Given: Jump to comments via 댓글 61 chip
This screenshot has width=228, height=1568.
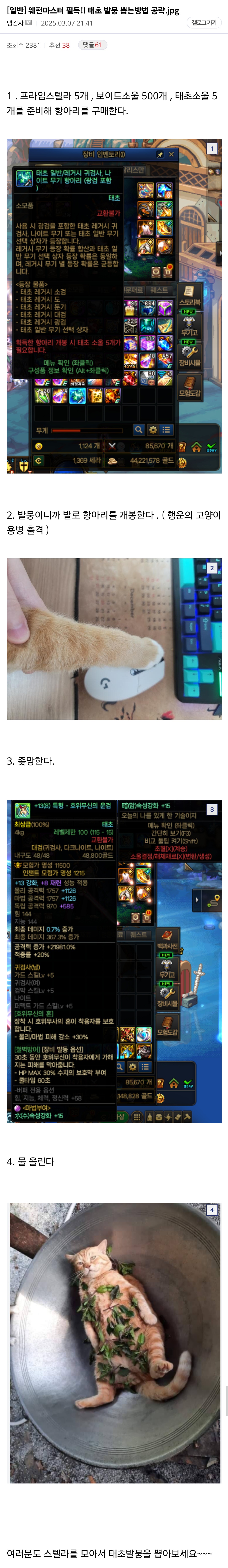Looking at the screenshot, I should pyautogui.click(x=93, y=45).
